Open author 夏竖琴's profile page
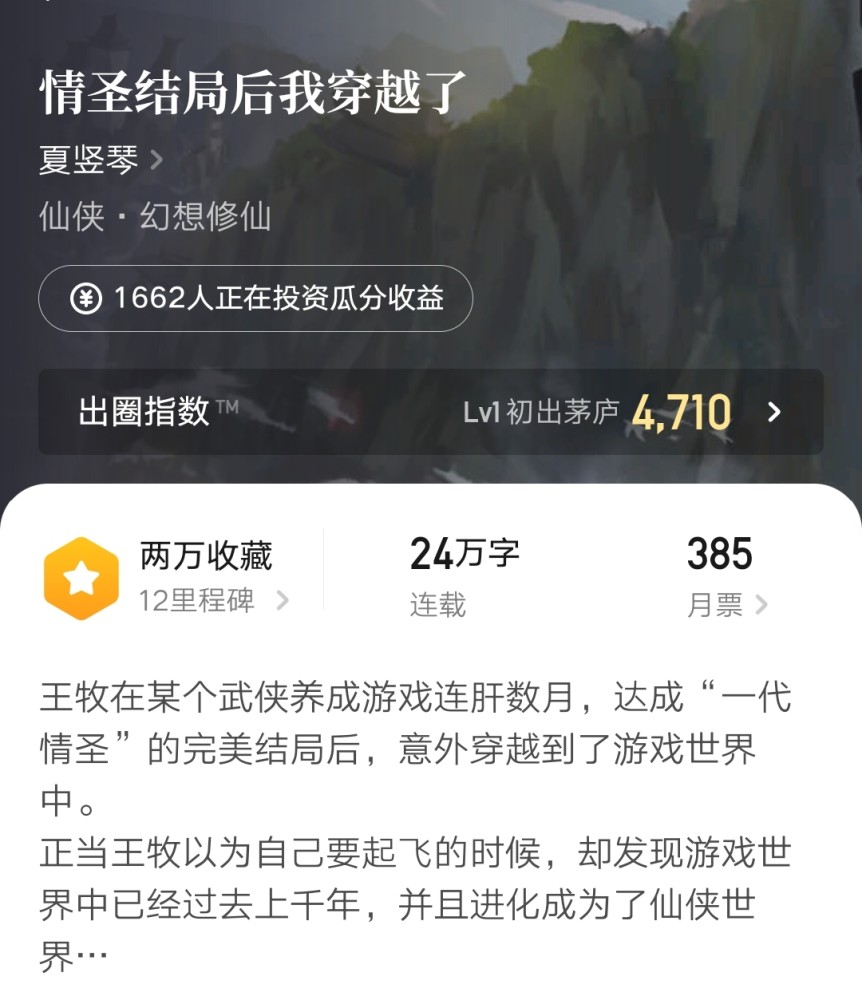This screenshot has height=1000, width=862. click(100, 160)
